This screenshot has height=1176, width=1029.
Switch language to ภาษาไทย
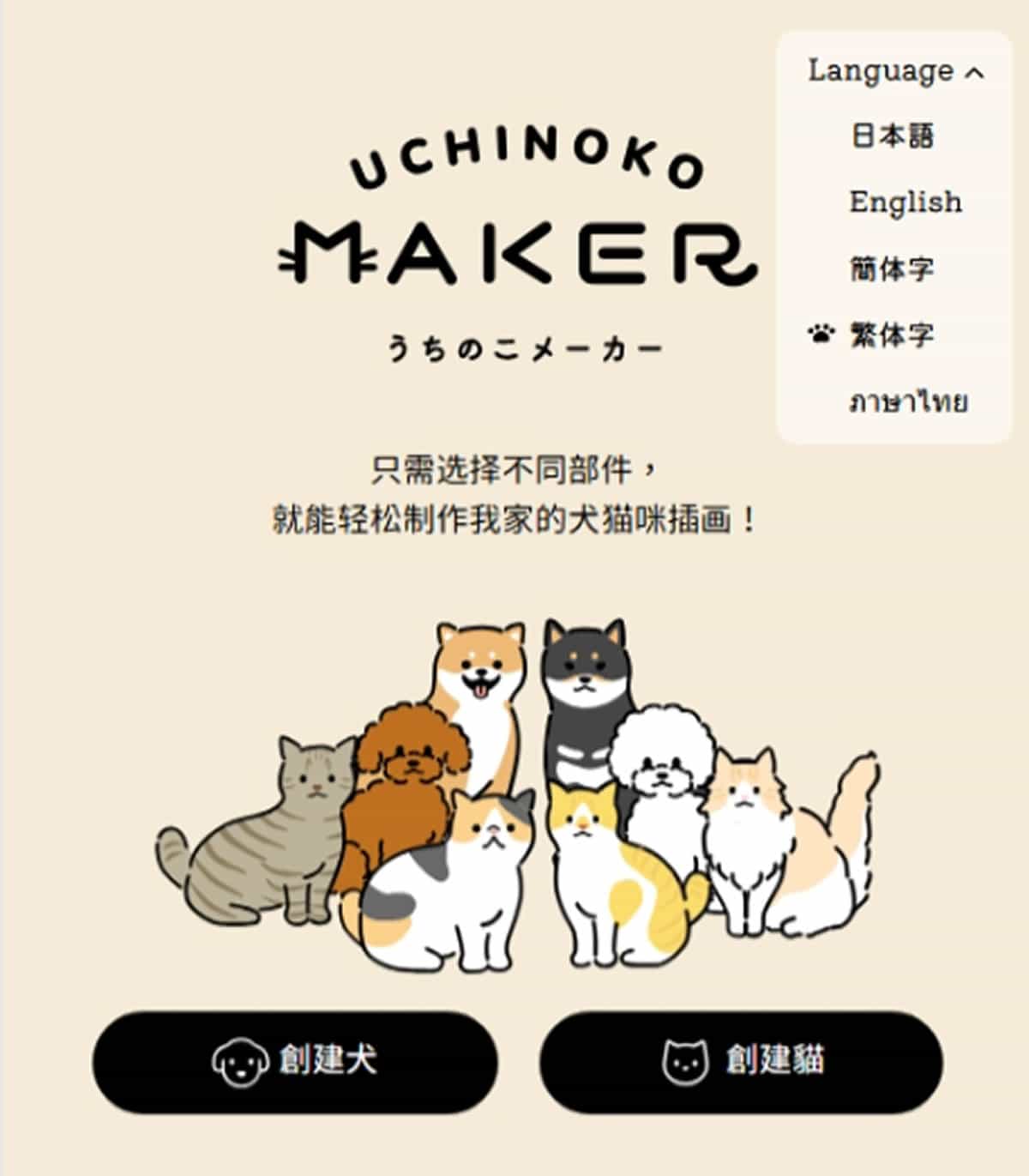907,401
